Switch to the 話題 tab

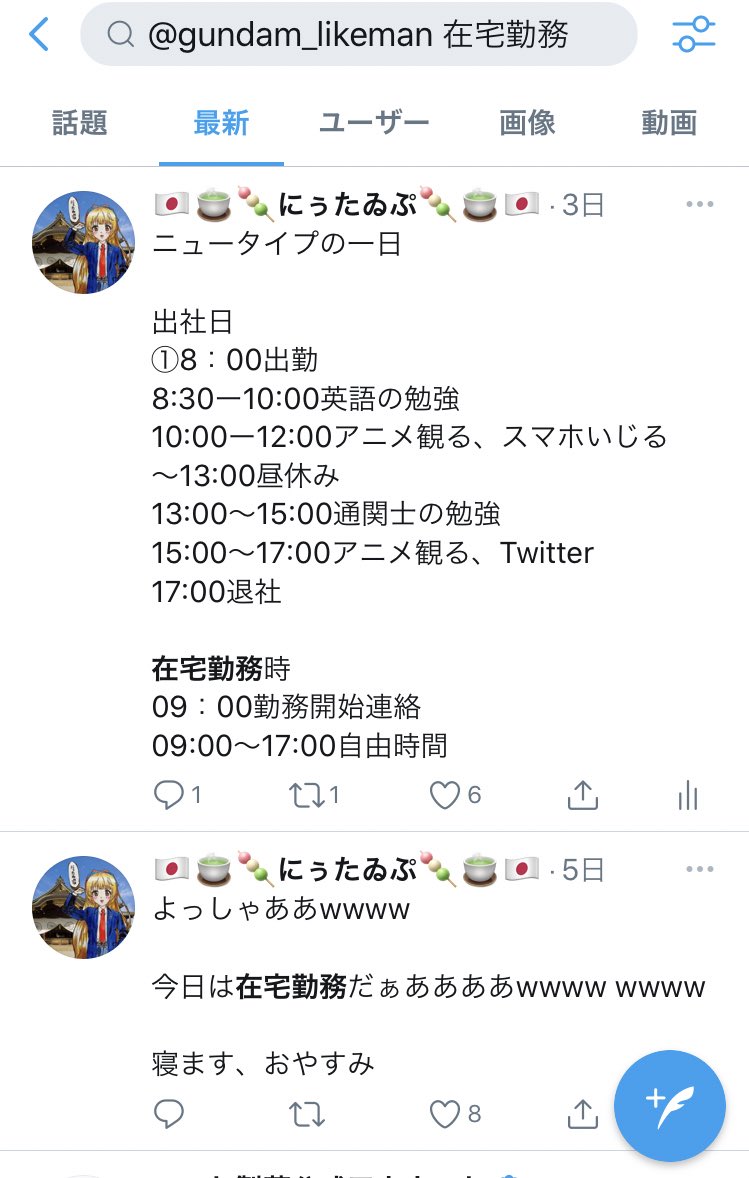pos(79,124)
